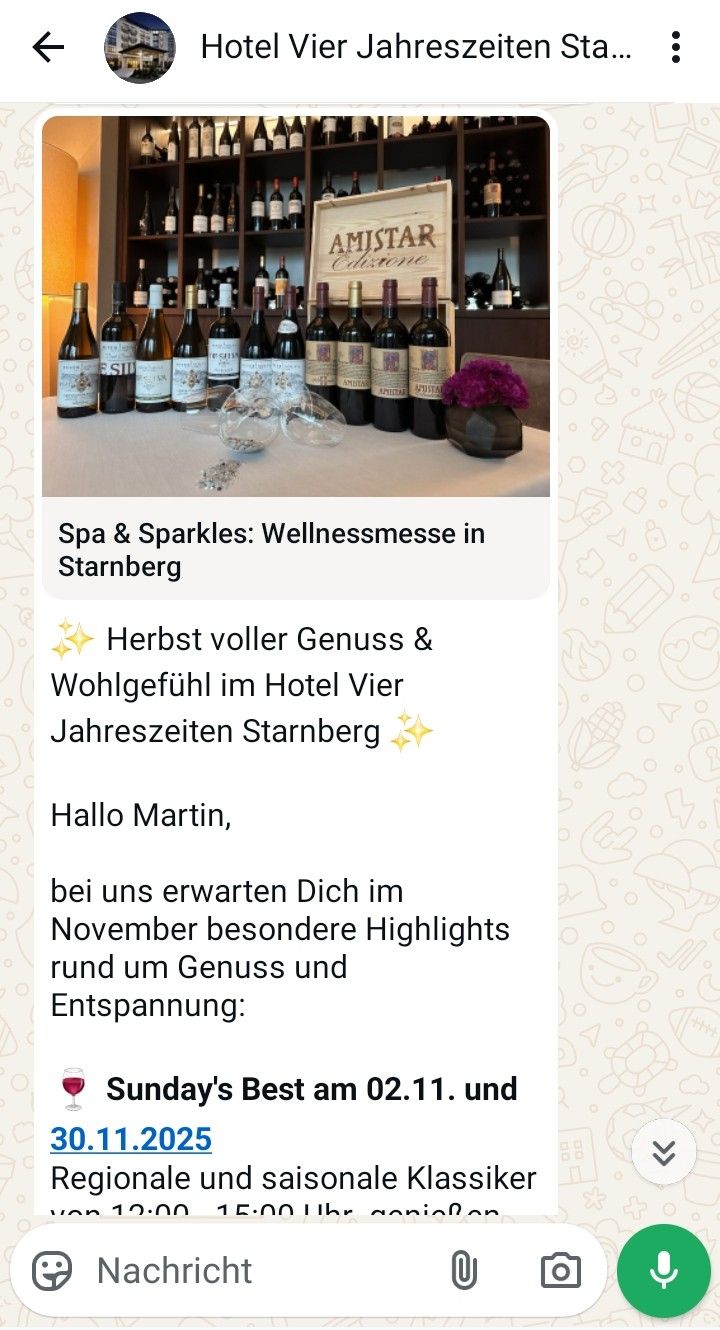The image size is (720, 1330).
Task: Jump to the latest messages
Action: point(663,1152)
